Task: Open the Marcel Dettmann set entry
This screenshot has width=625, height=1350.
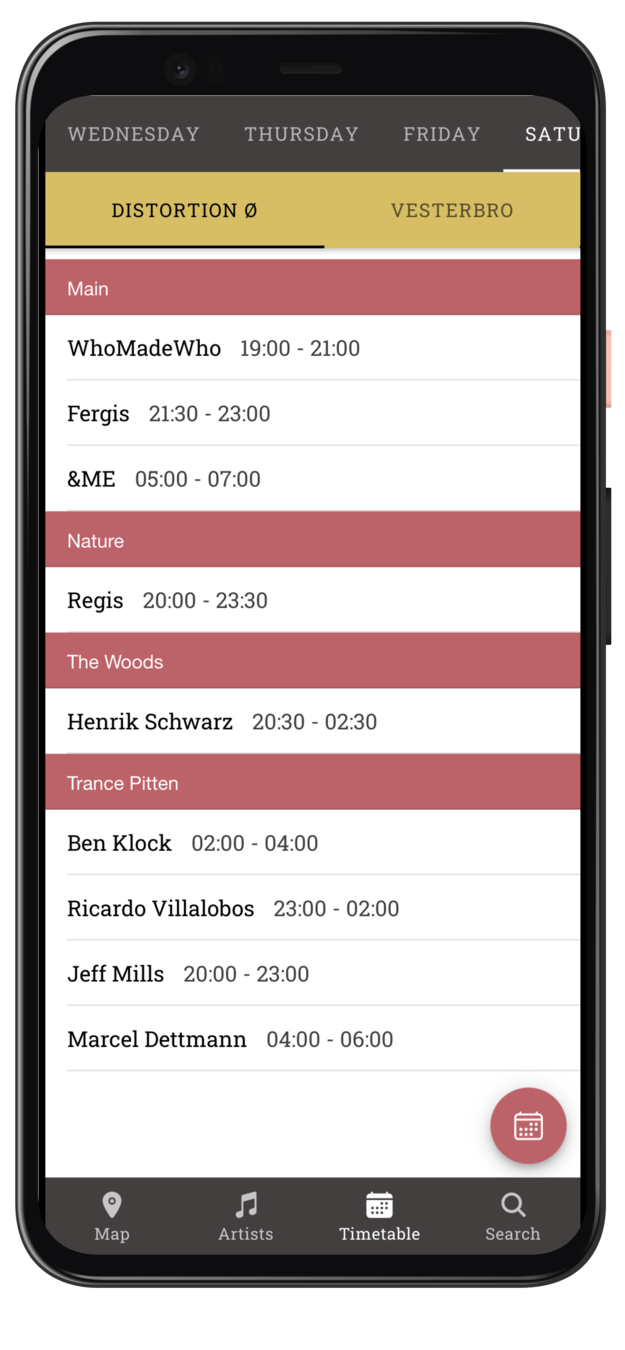Action: click(x=313, y=1039)
